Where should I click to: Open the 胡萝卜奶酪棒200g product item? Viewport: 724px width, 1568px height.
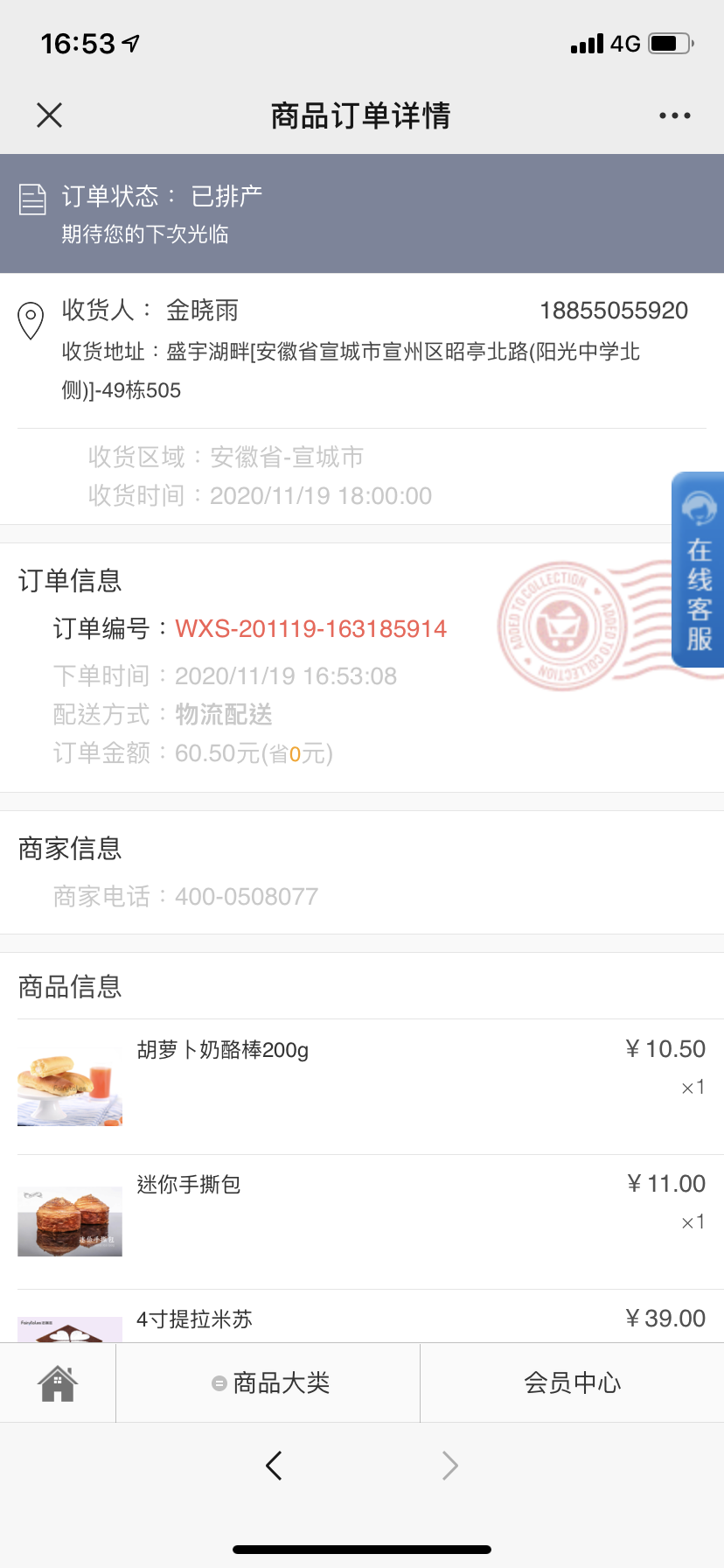coord(222,1050)
